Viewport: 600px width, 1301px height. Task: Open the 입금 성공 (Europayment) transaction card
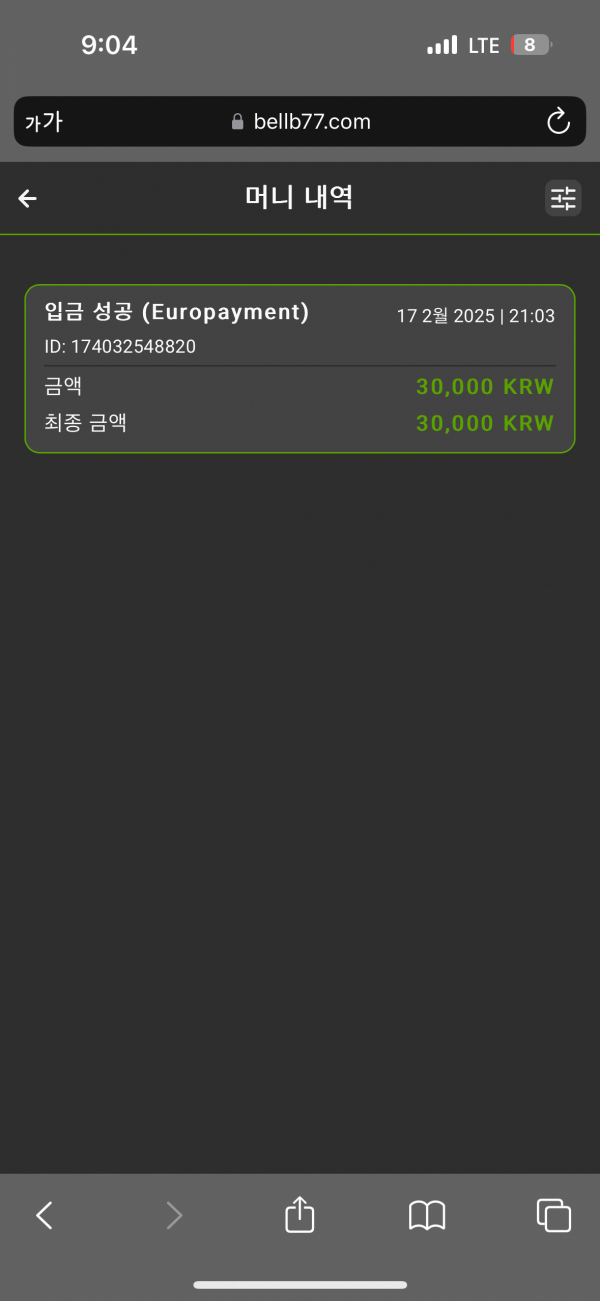coord(300,368)
